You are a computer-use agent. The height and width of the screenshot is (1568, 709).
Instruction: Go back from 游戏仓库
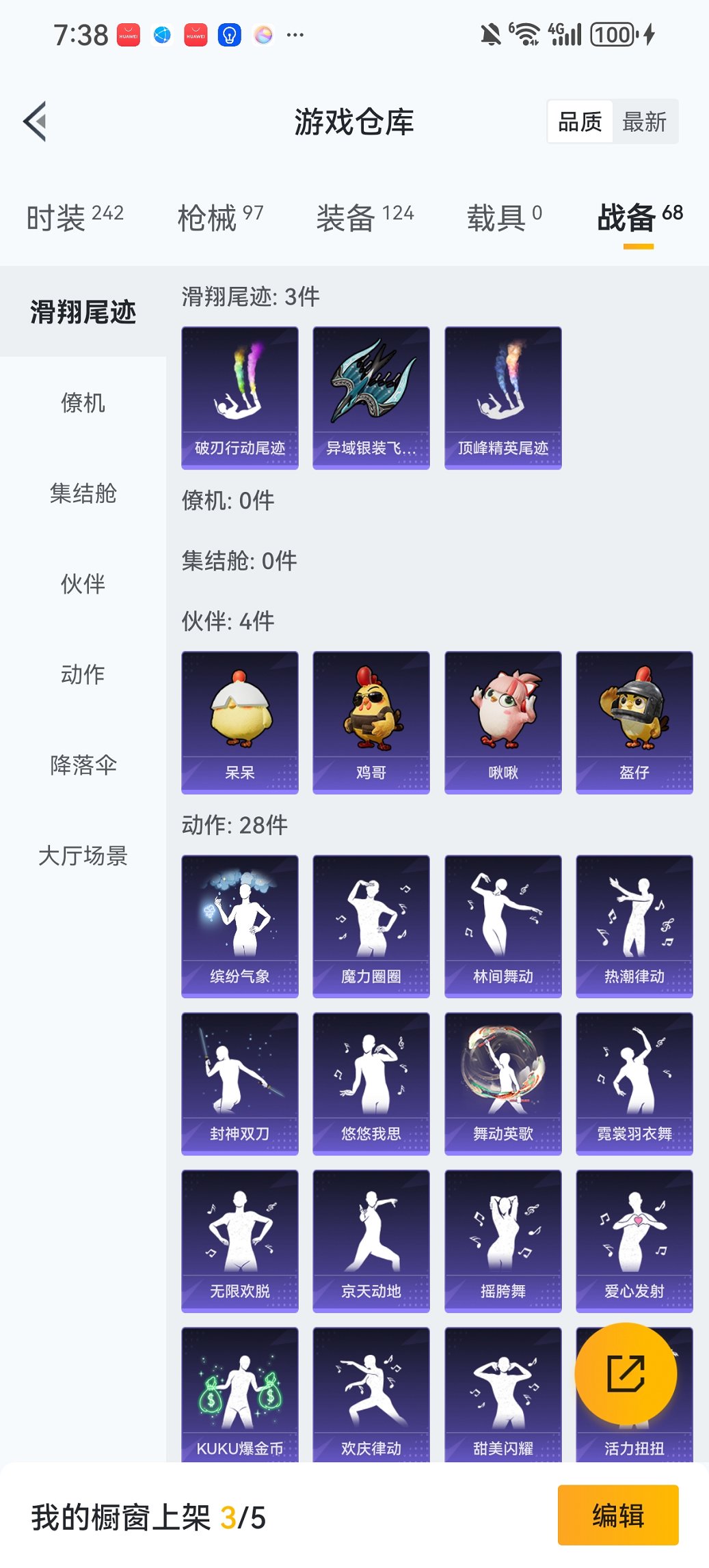[x=36, y=122]
